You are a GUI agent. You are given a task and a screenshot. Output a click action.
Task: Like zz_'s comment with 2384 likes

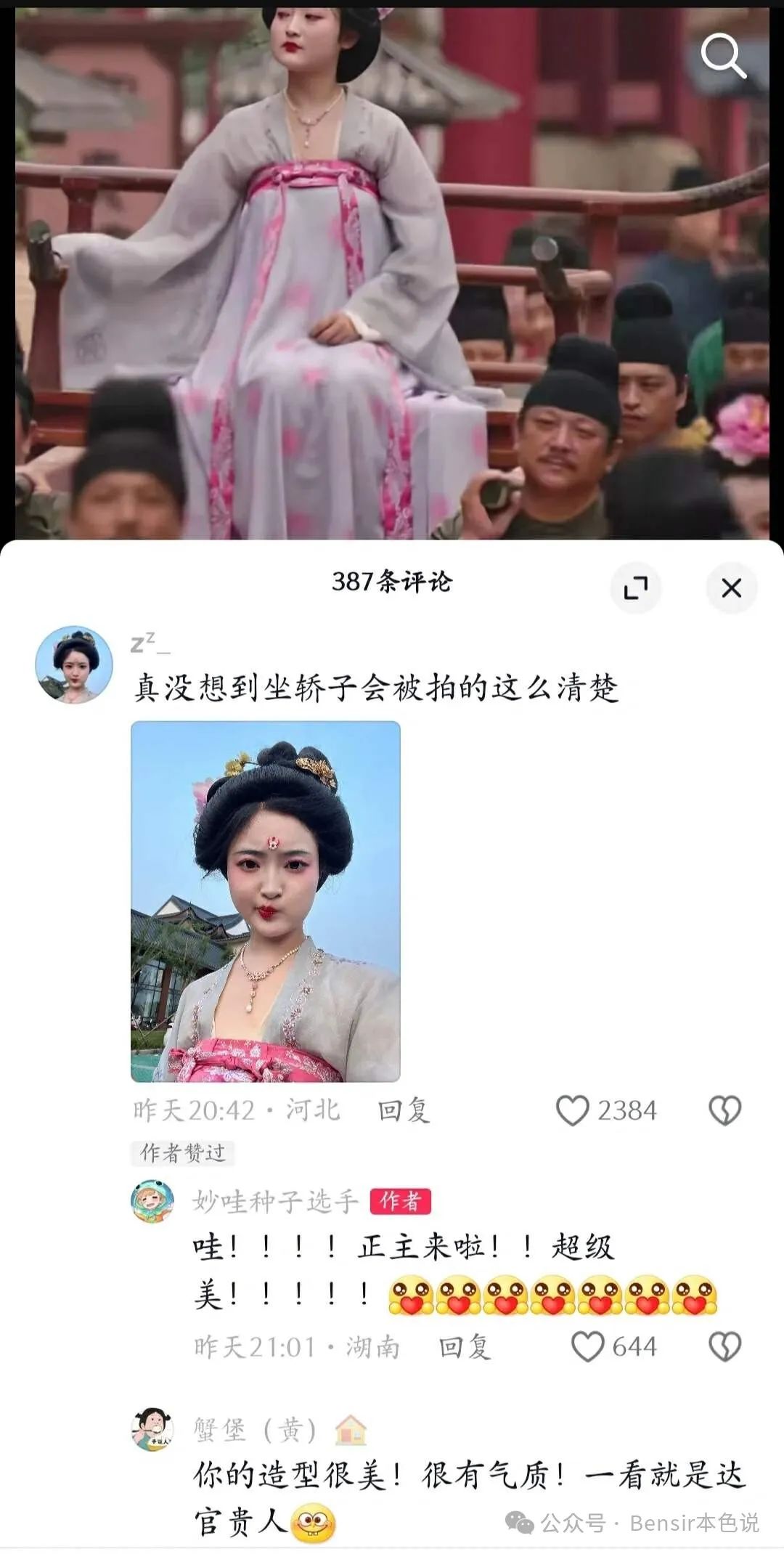[573, 1110]
